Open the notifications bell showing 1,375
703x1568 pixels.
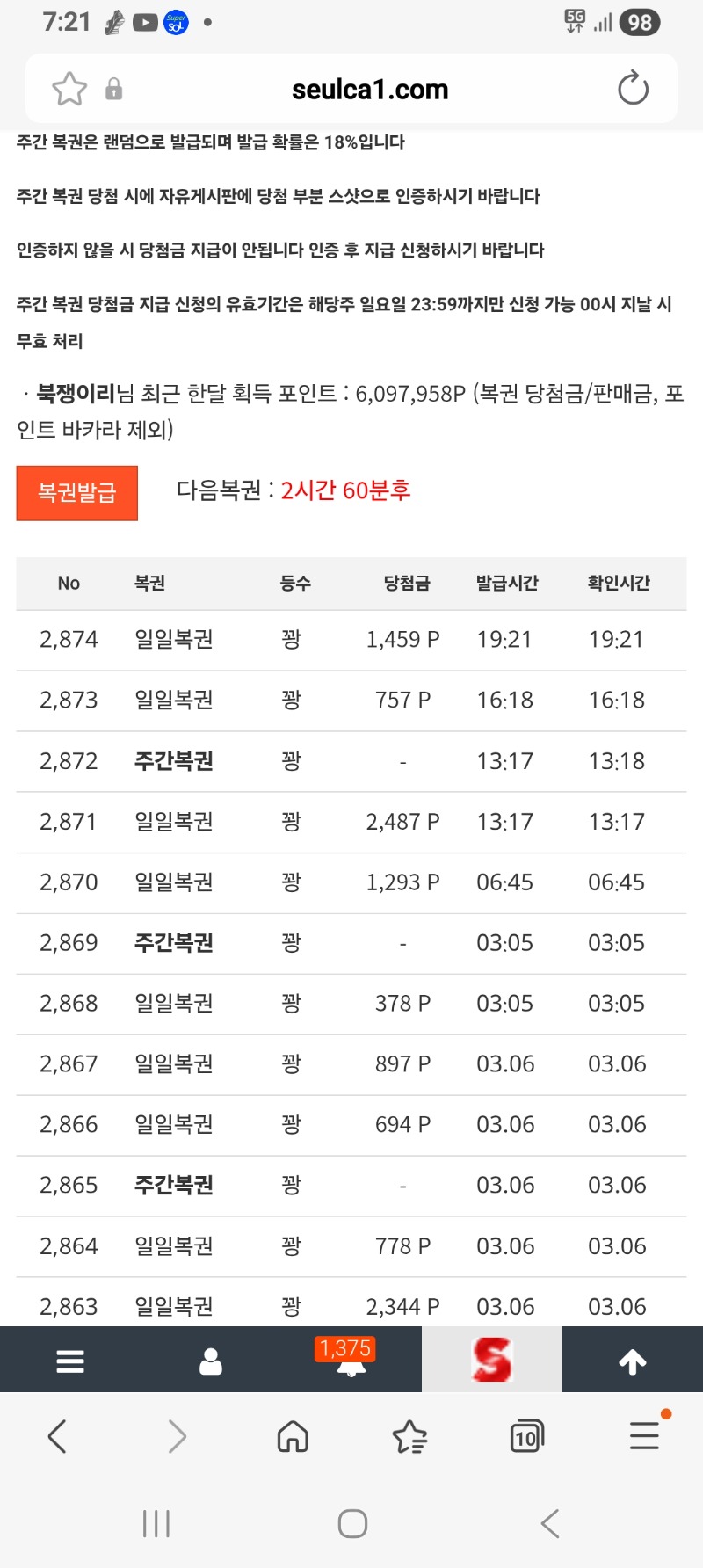point(350,1361)
